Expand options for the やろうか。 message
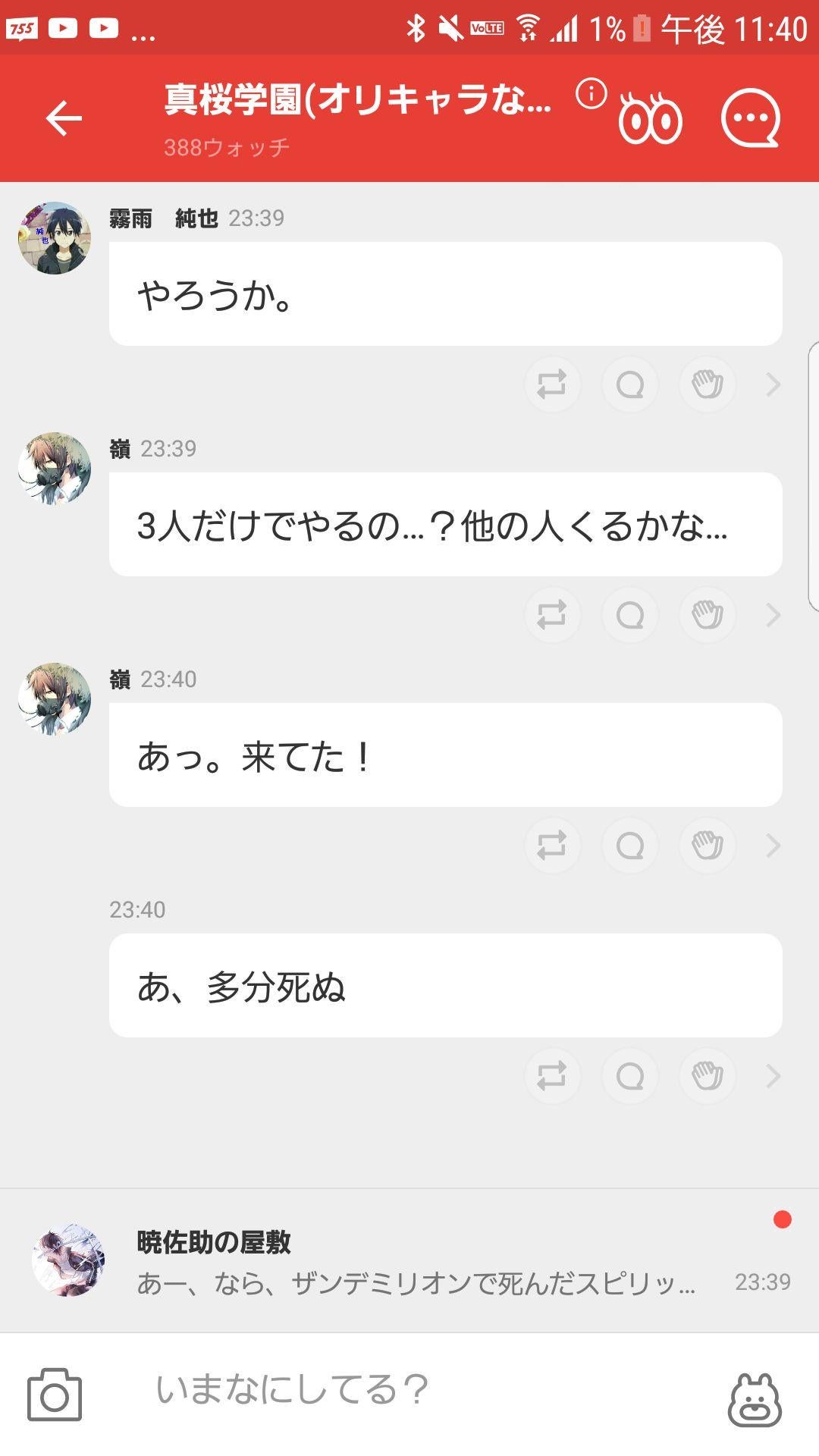This screenshot has height=1456, width=819. (x=773, y=384)
